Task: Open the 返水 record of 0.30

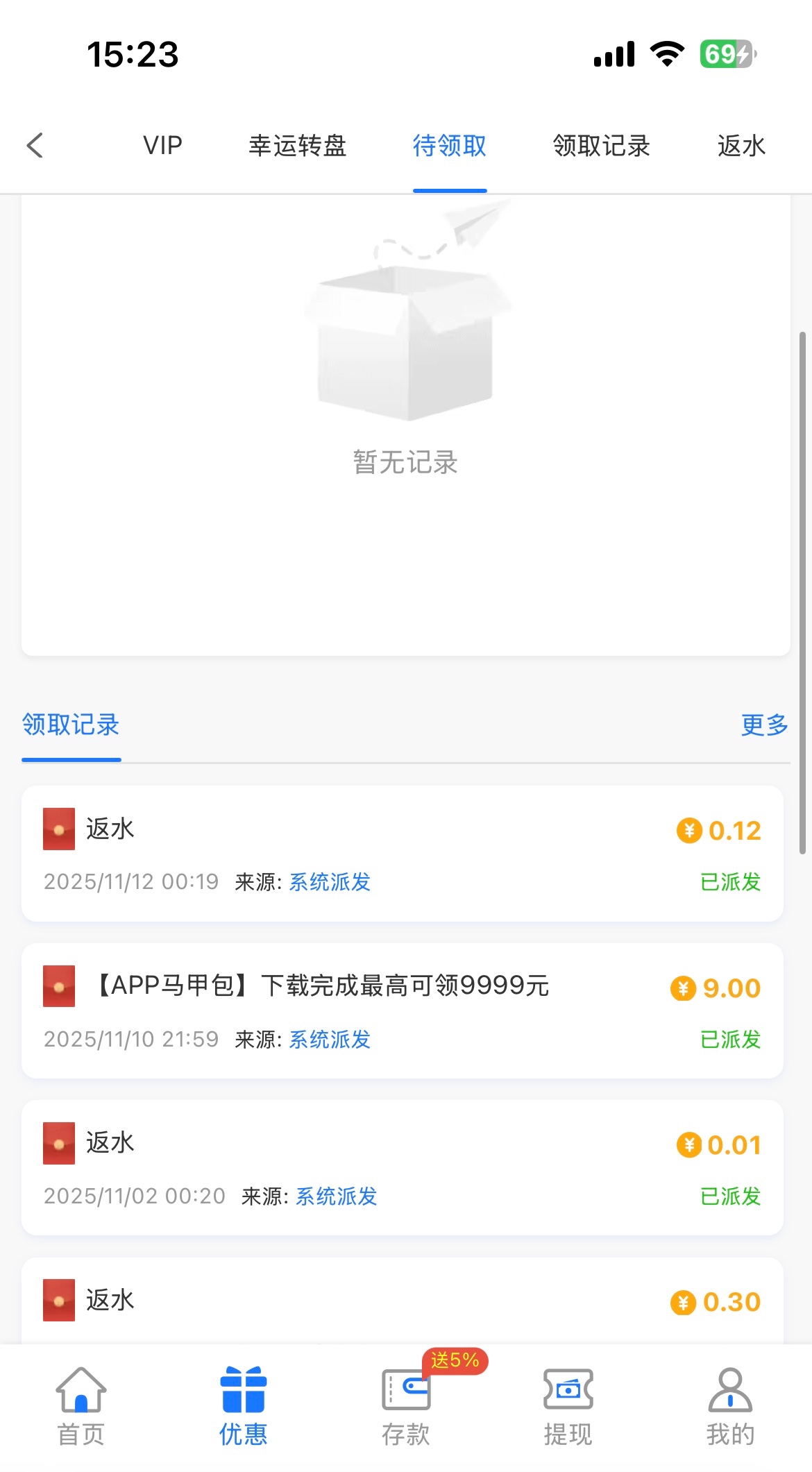Action: (x=403, y=1302)
